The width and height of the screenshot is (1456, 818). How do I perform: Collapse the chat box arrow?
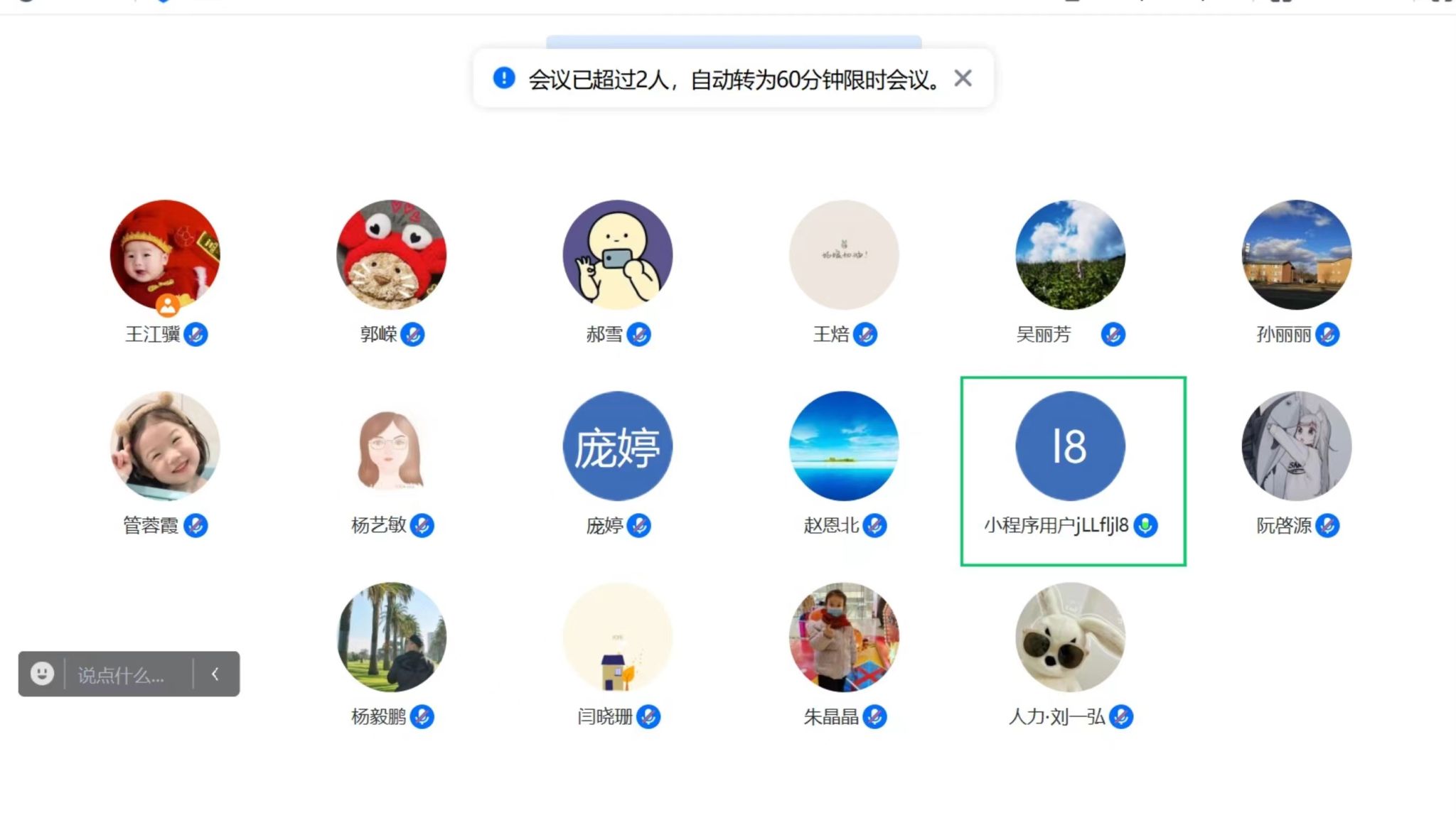[215, 674]
